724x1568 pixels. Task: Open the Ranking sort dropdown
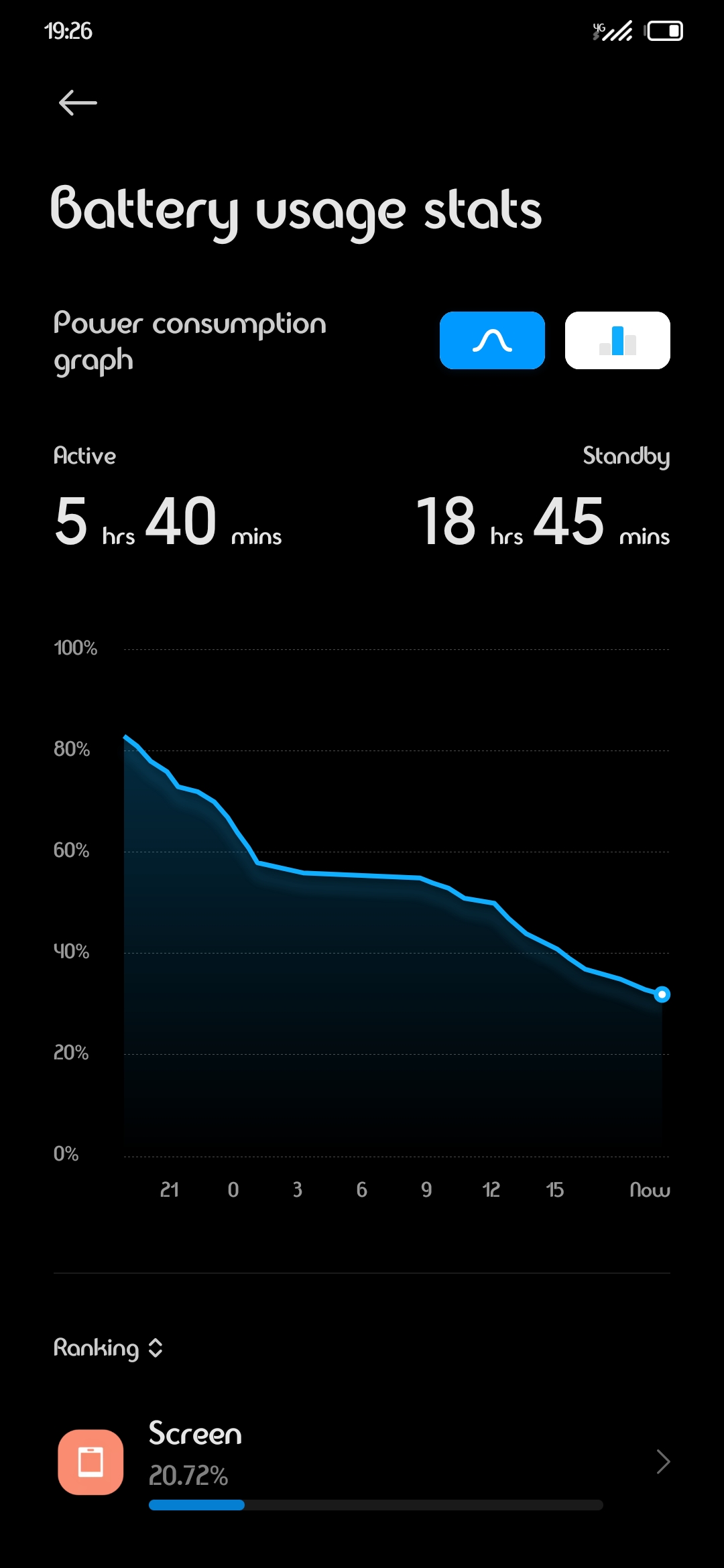[x=108, y=1348]
